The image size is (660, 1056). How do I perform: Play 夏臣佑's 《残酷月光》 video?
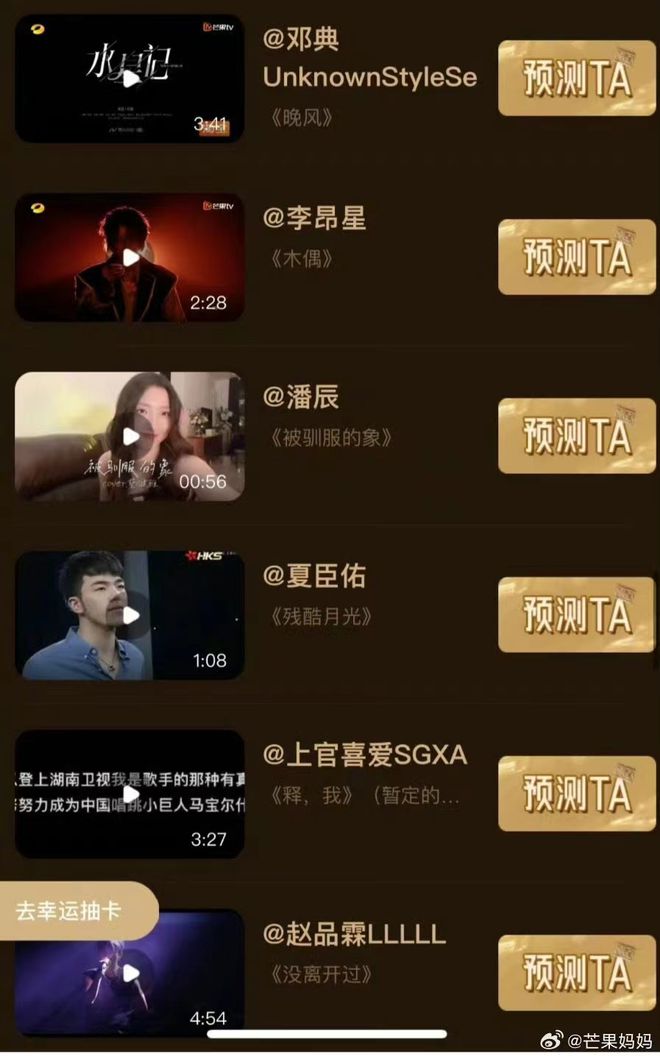point(131,615)
